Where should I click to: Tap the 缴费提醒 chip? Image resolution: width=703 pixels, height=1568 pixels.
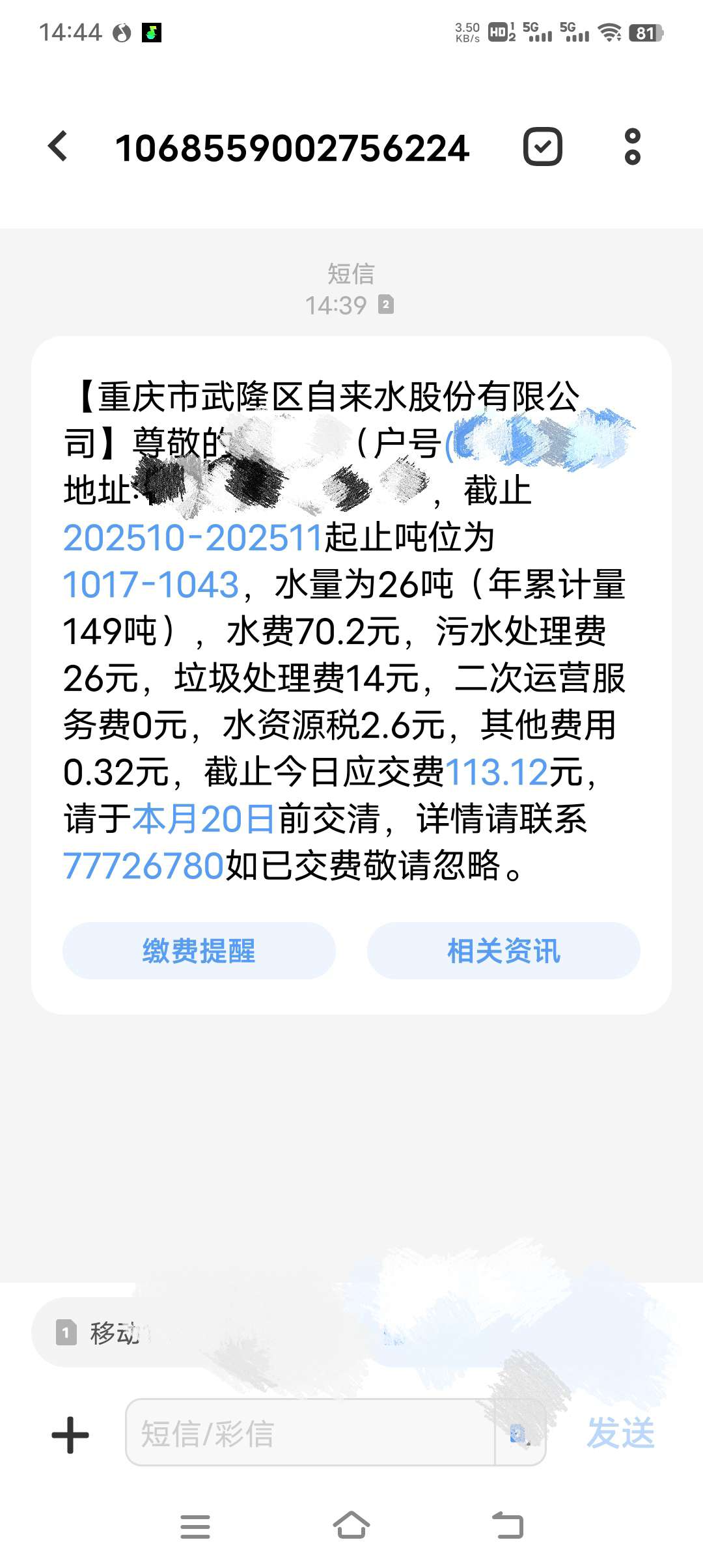tap(199, 951)
